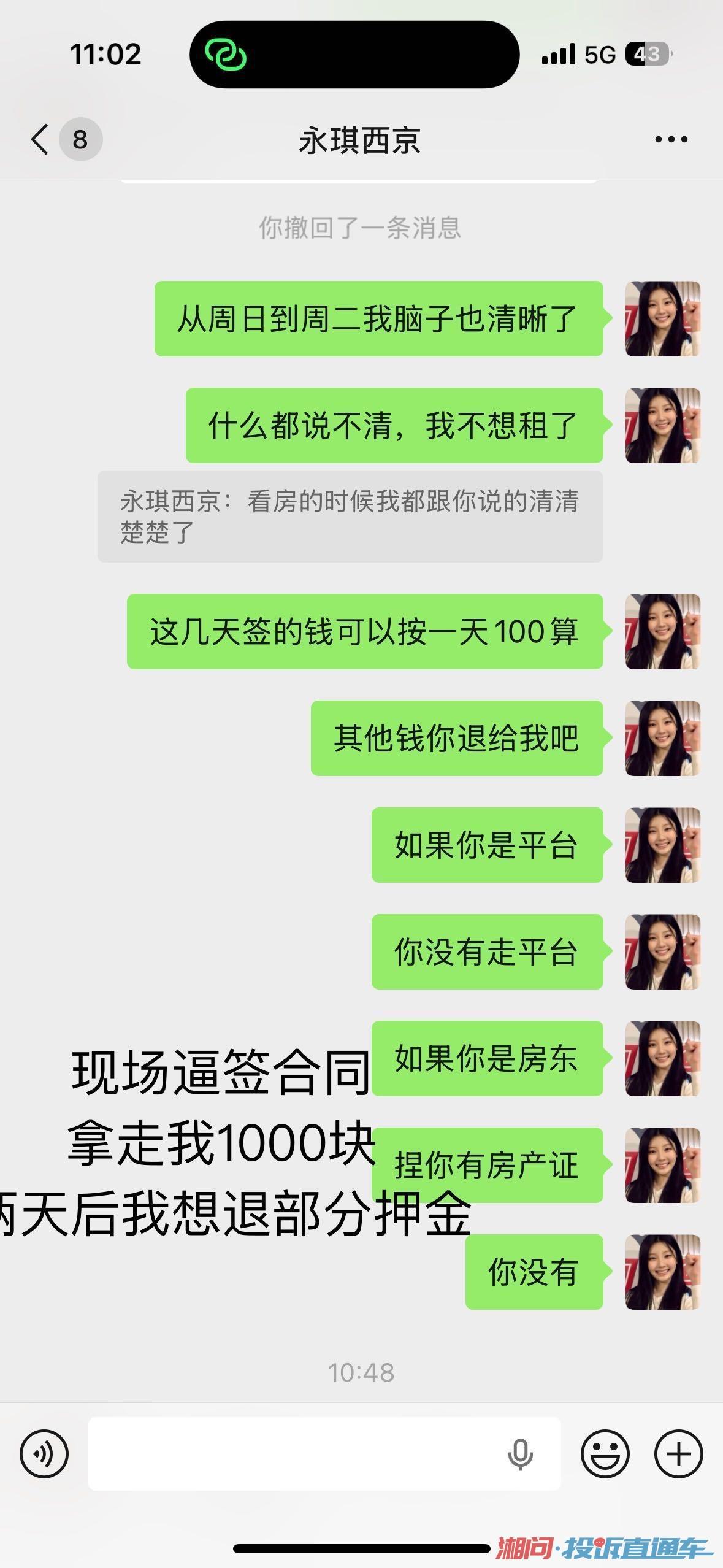Open my avatar beside the 你没有 message
The height and width of the screenshot is (1568, 723).
(662, 1272)
